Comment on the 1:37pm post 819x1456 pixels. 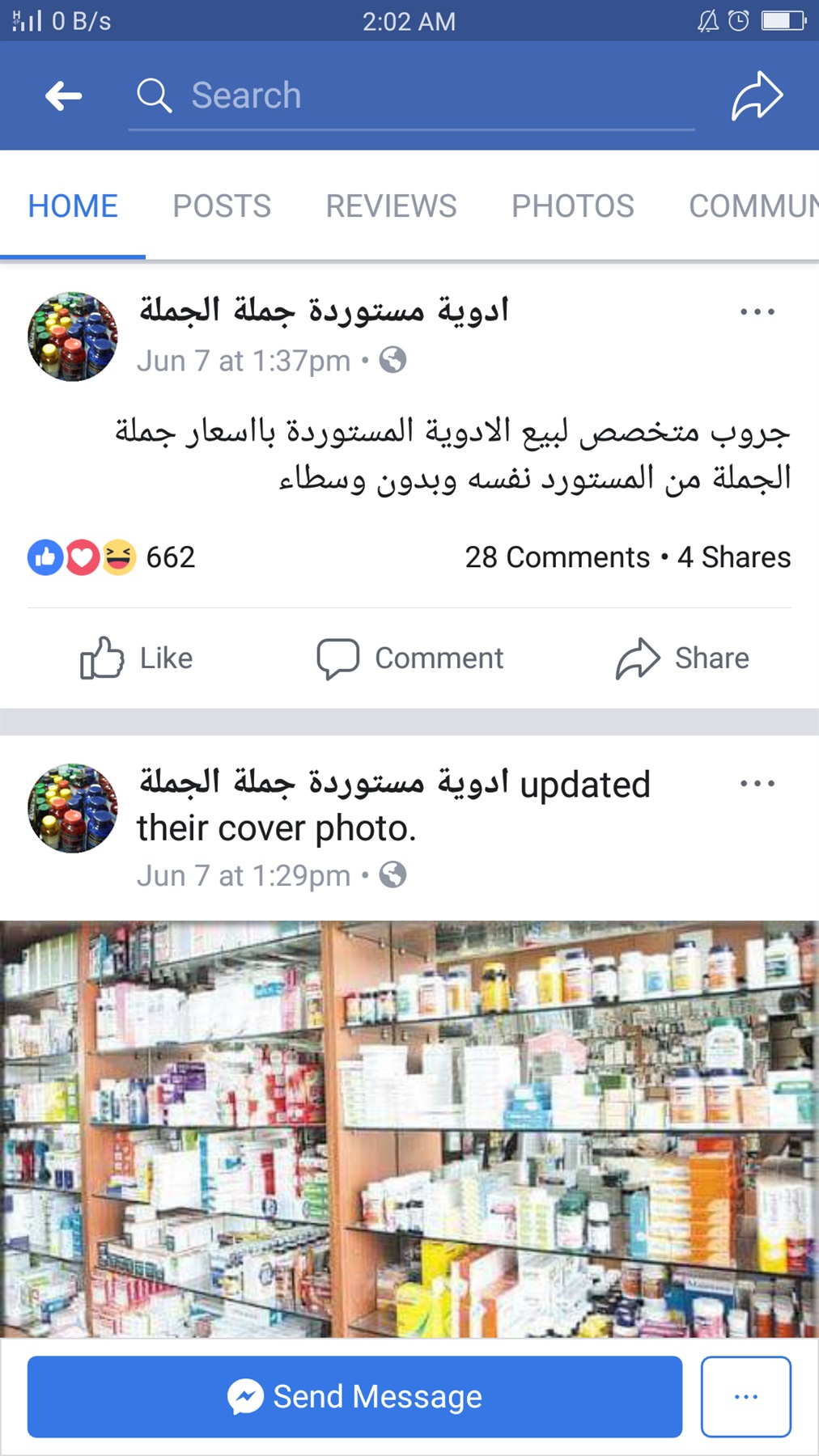409,658
